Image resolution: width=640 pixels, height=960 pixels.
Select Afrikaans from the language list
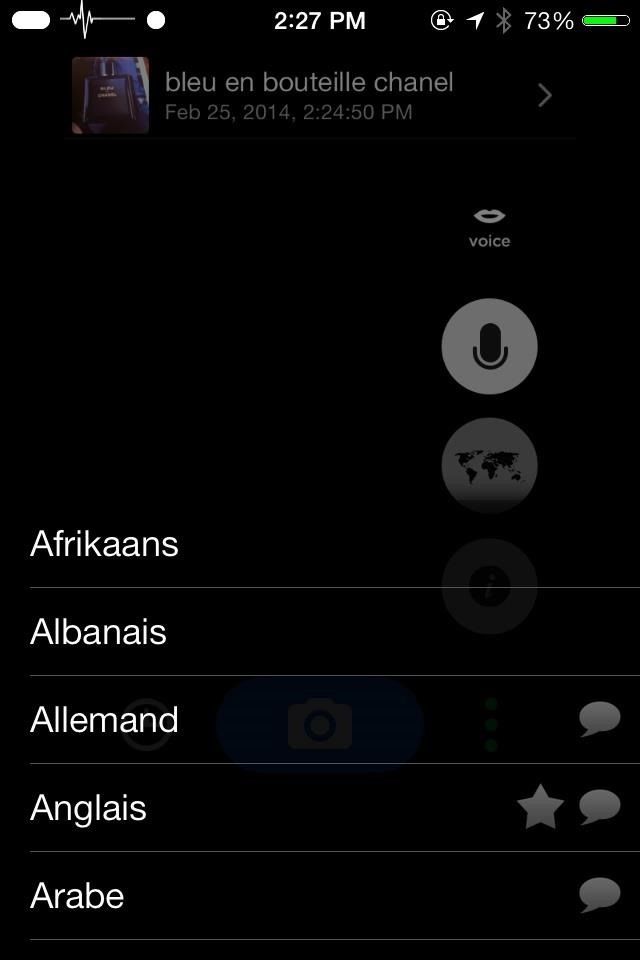[105, 544]
